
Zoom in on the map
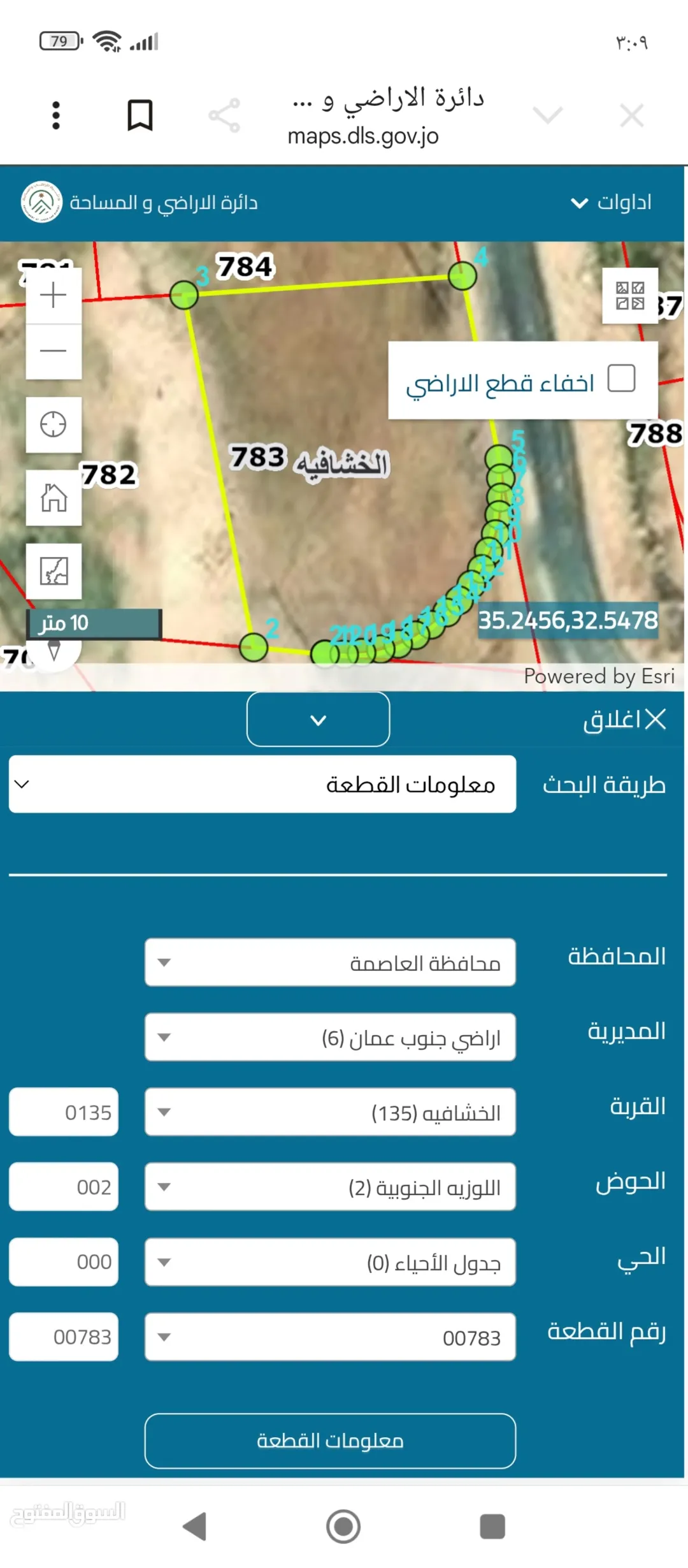(x=54, y=295)
